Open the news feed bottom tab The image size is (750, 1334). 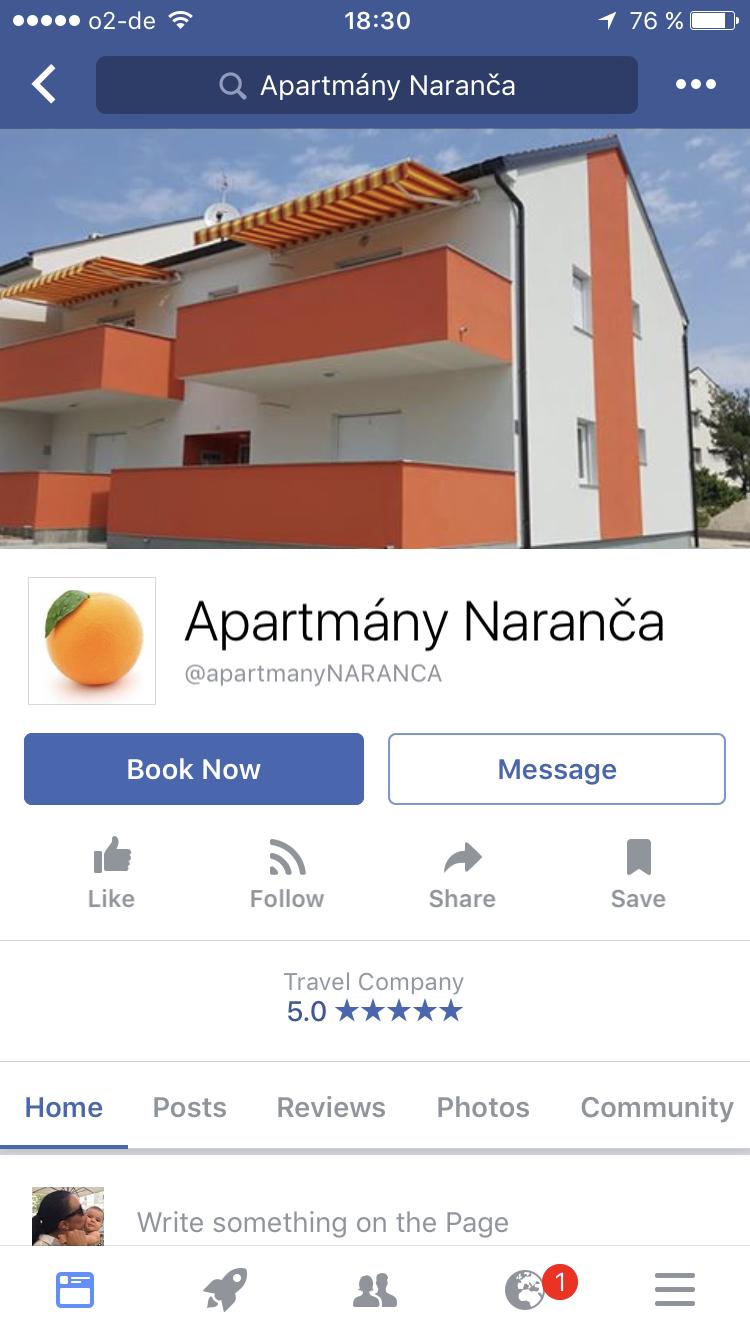74,1290
